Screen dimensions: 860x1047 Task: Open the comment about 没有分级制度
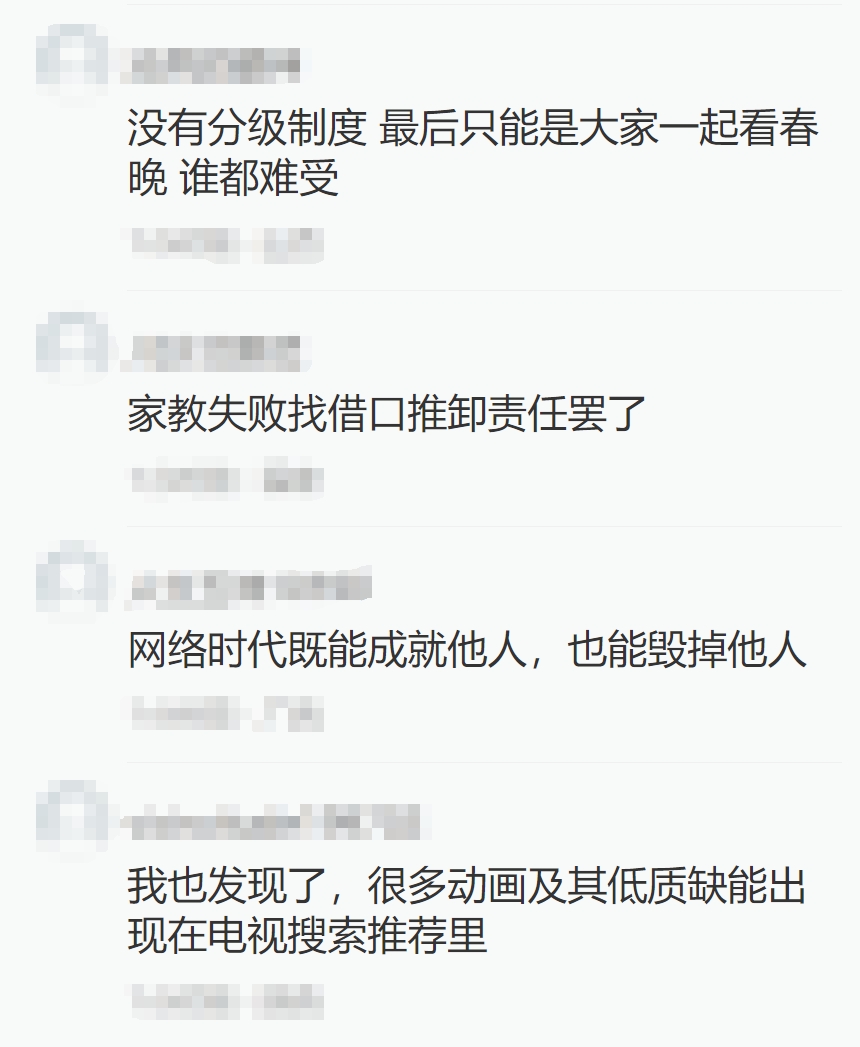[x=472, y=154]
